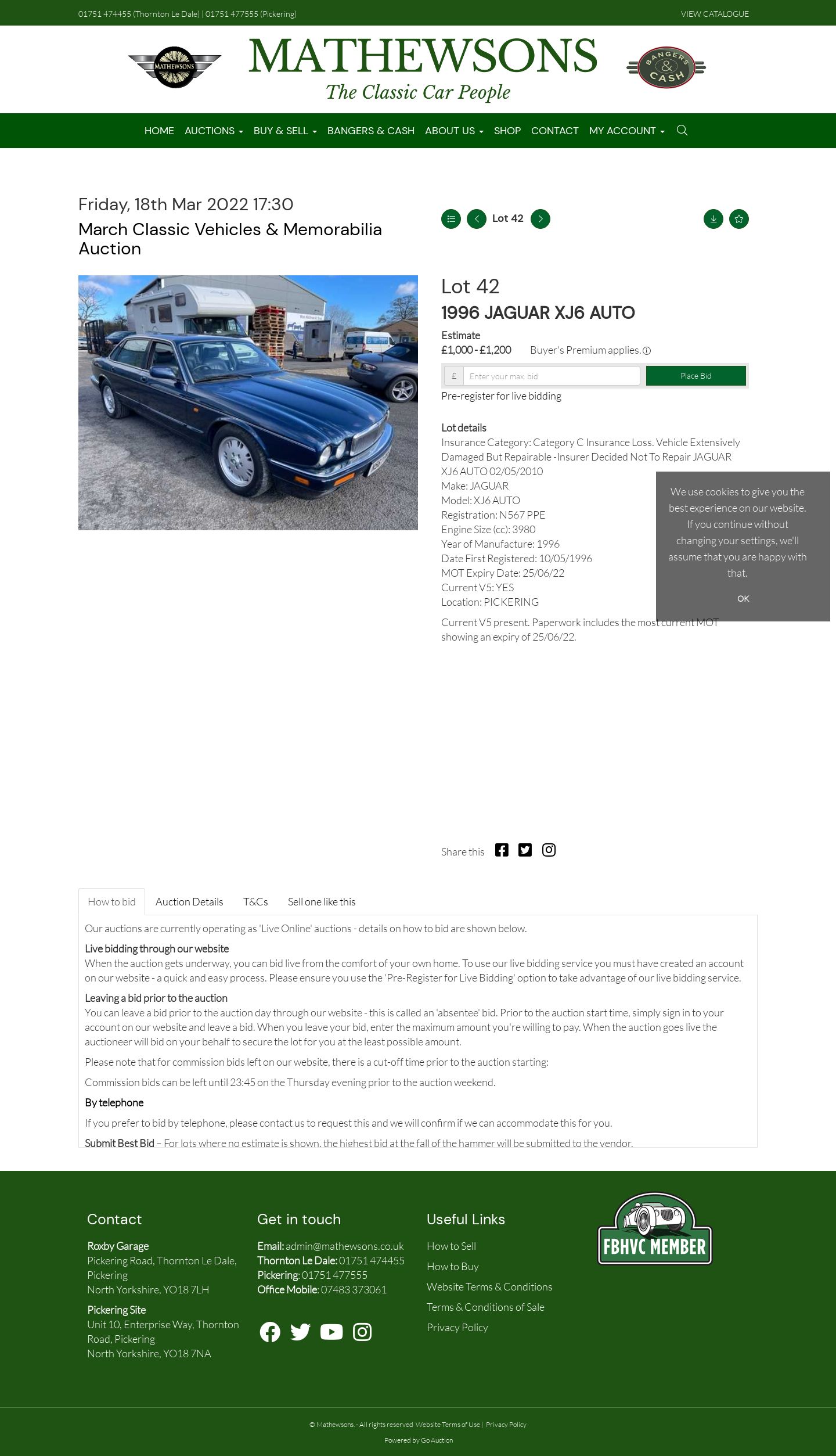Viewport: 836px width, 1456px height.
Task: Expand the Auctions dropdown menu
Action: pyautogui.click(x=214, y=131)
